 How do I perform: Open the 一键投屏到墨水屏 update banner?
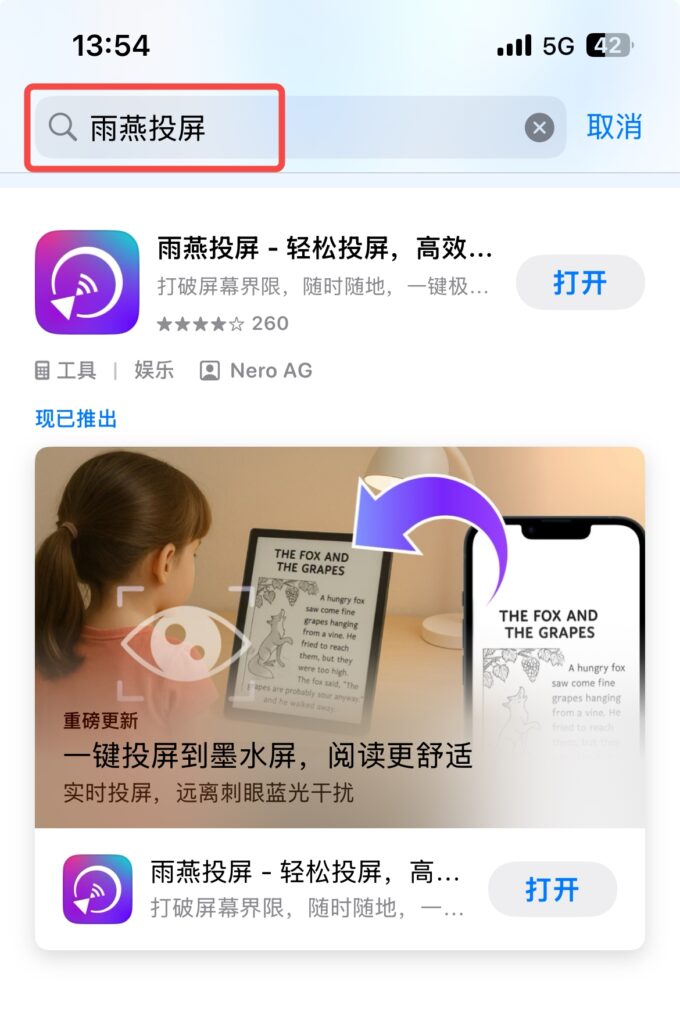point(340,637)
